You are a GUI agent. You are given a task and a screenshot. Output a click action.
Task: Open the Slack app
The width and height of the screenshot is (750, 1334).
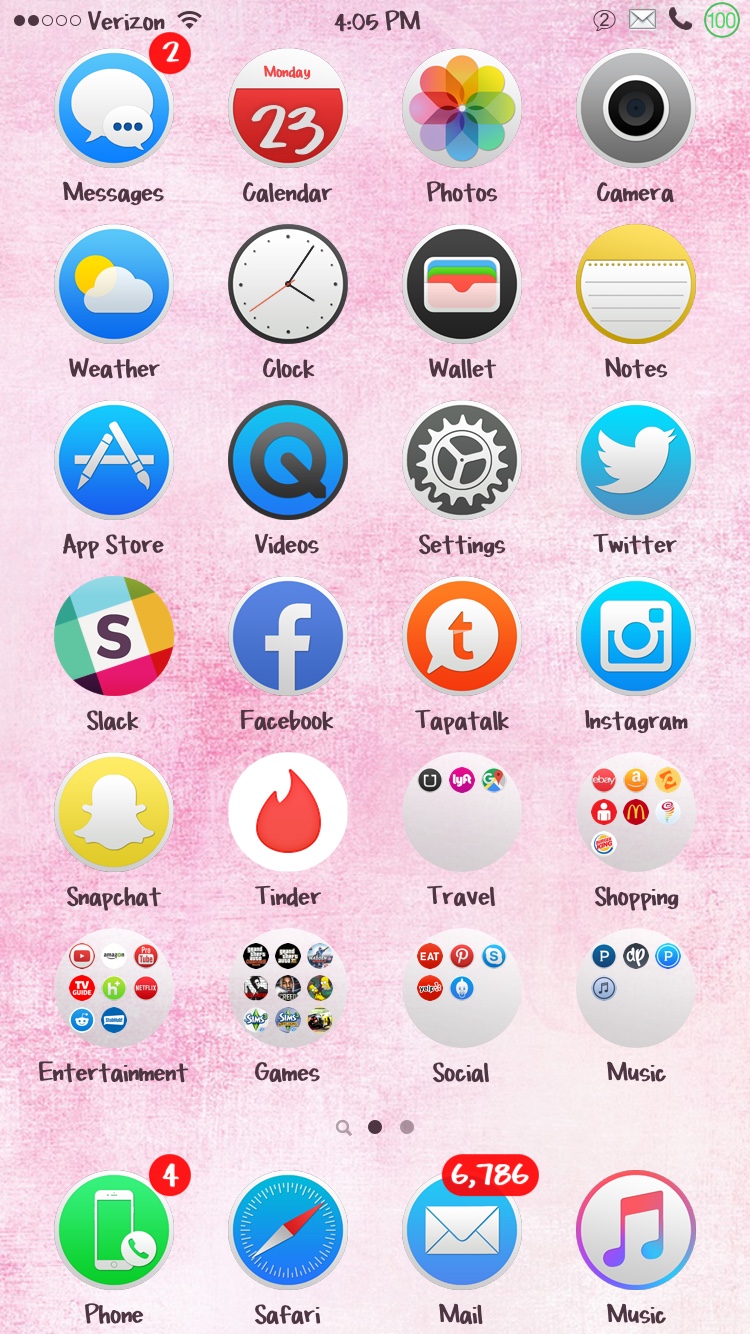click(113, 636)
